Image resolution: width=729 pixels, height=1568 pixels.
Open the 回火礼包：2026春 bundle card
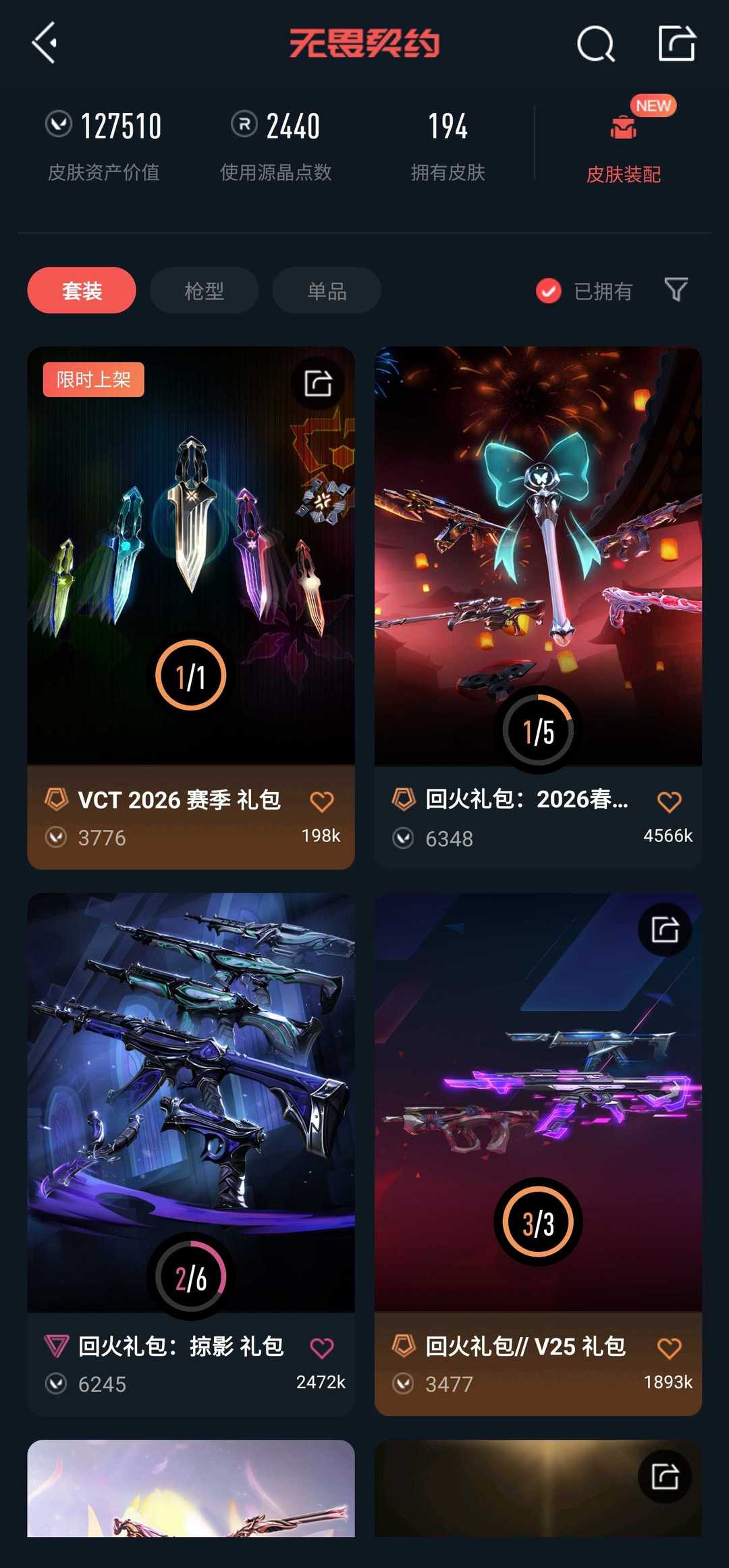[538, 554]
